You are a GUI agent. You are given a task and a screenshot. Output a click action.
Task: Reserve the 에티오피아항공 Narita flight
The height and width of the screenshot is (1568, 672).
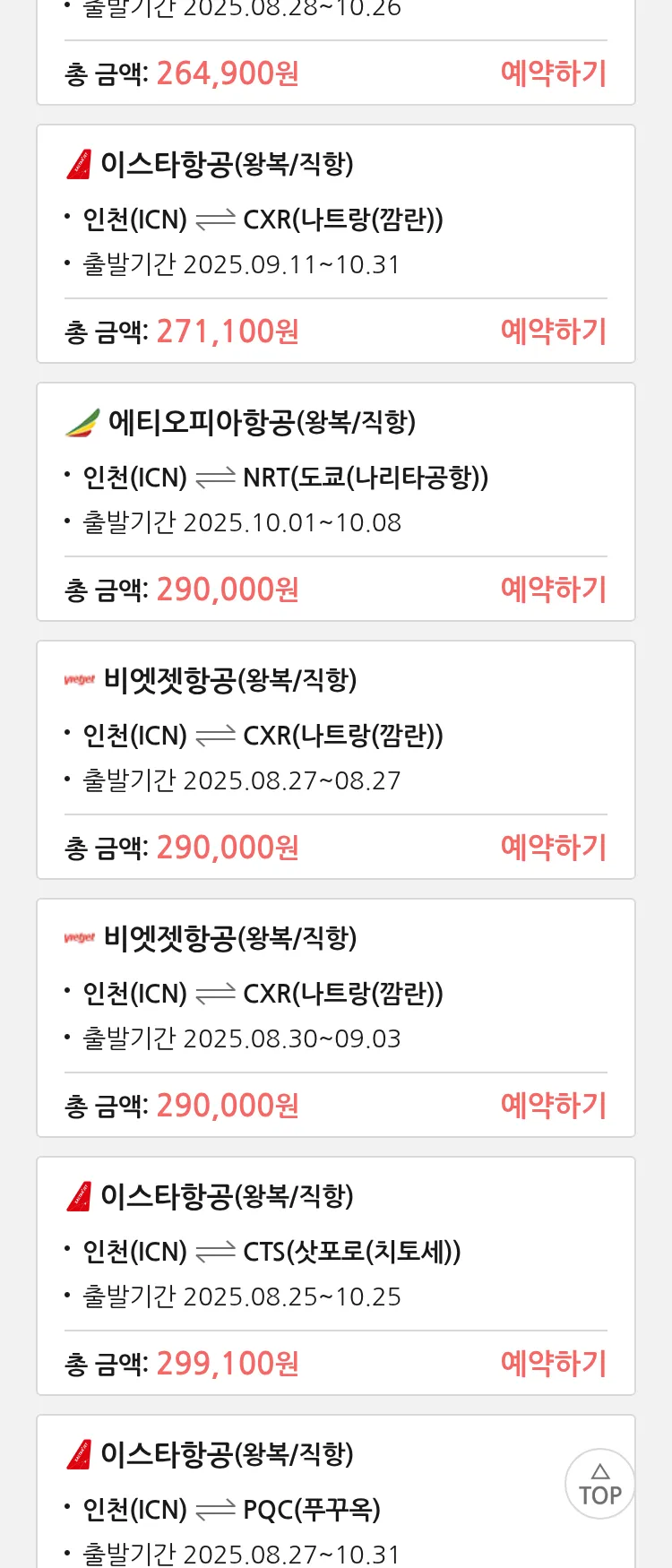coord(553,590)
